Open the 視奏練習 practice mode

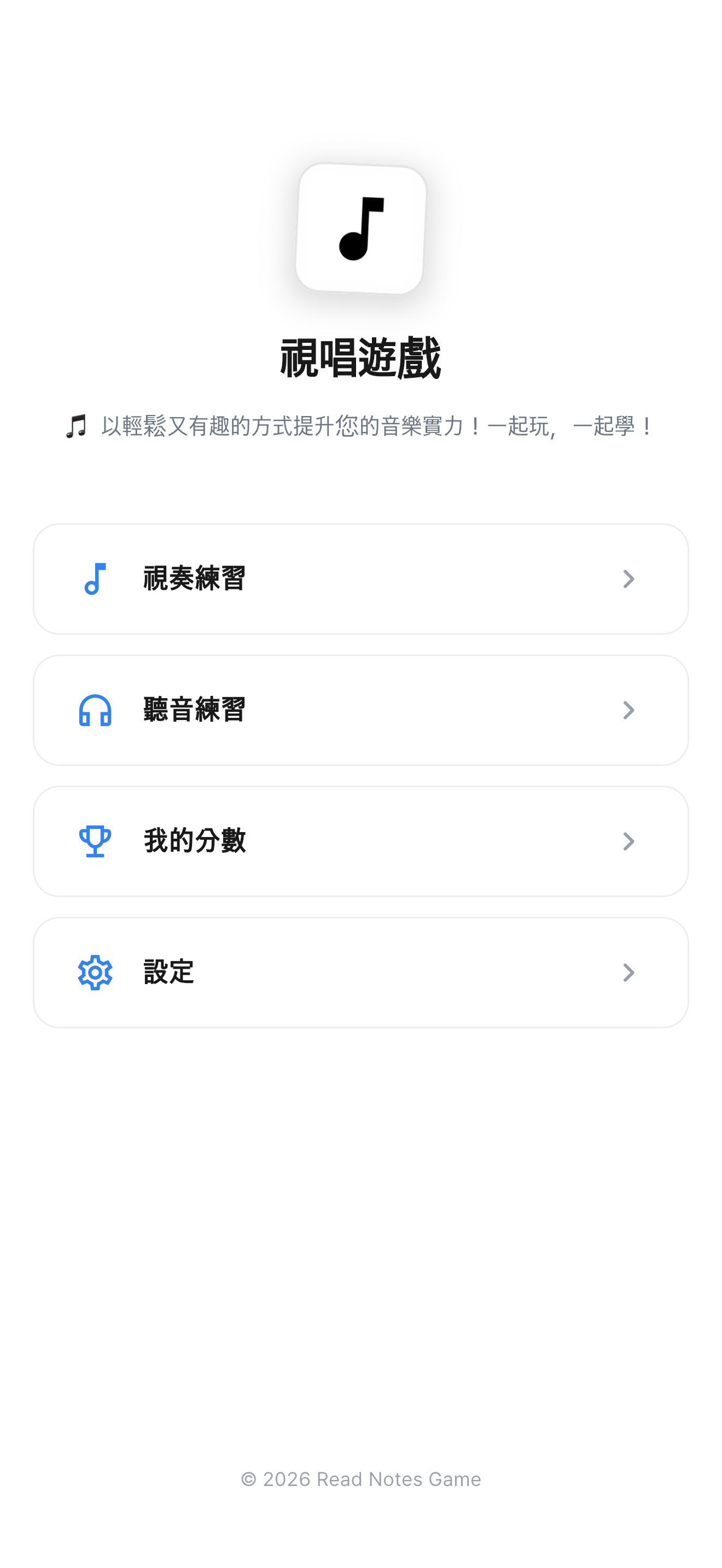pos(361,579)
